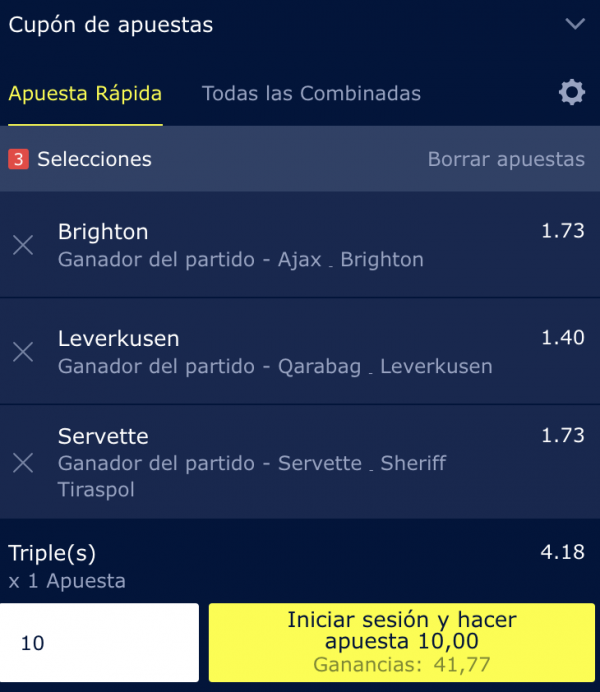Remove the Leverkusen selection

23,351
